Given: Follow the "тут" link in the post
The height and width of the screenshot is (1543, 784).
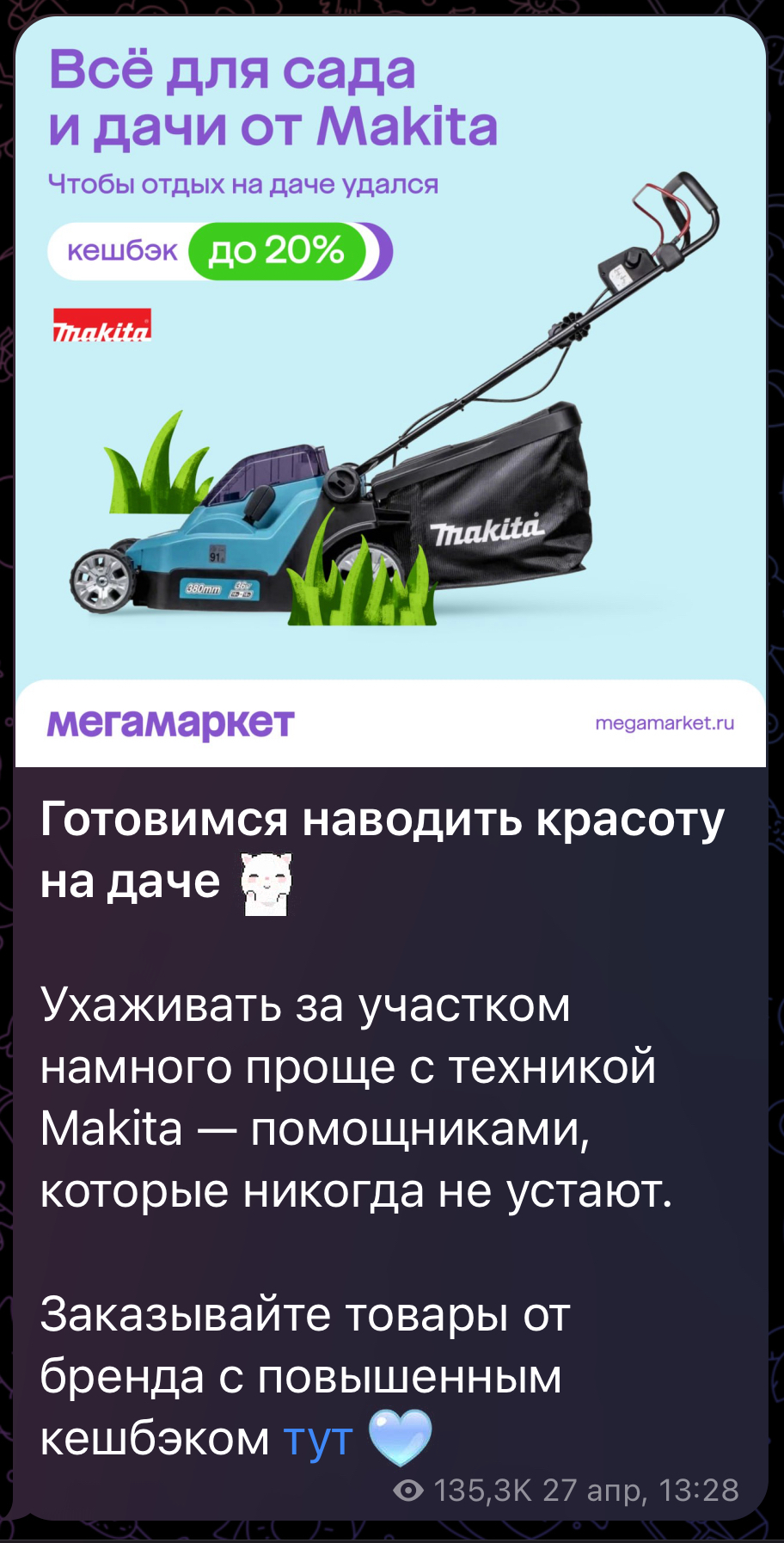Looking at the screenshot, I should pos(318,1439).
